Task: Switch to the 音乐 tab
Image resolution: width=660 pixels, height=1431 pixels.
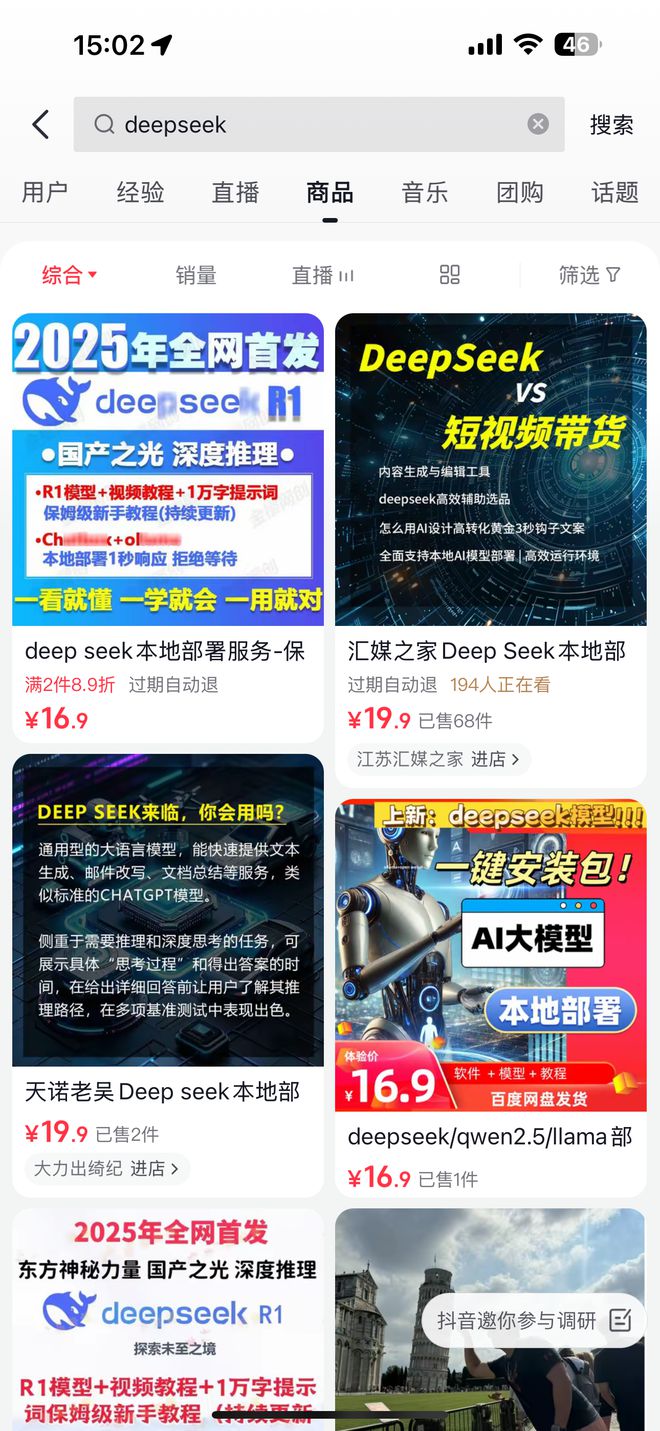Action: tap(425, 192)
